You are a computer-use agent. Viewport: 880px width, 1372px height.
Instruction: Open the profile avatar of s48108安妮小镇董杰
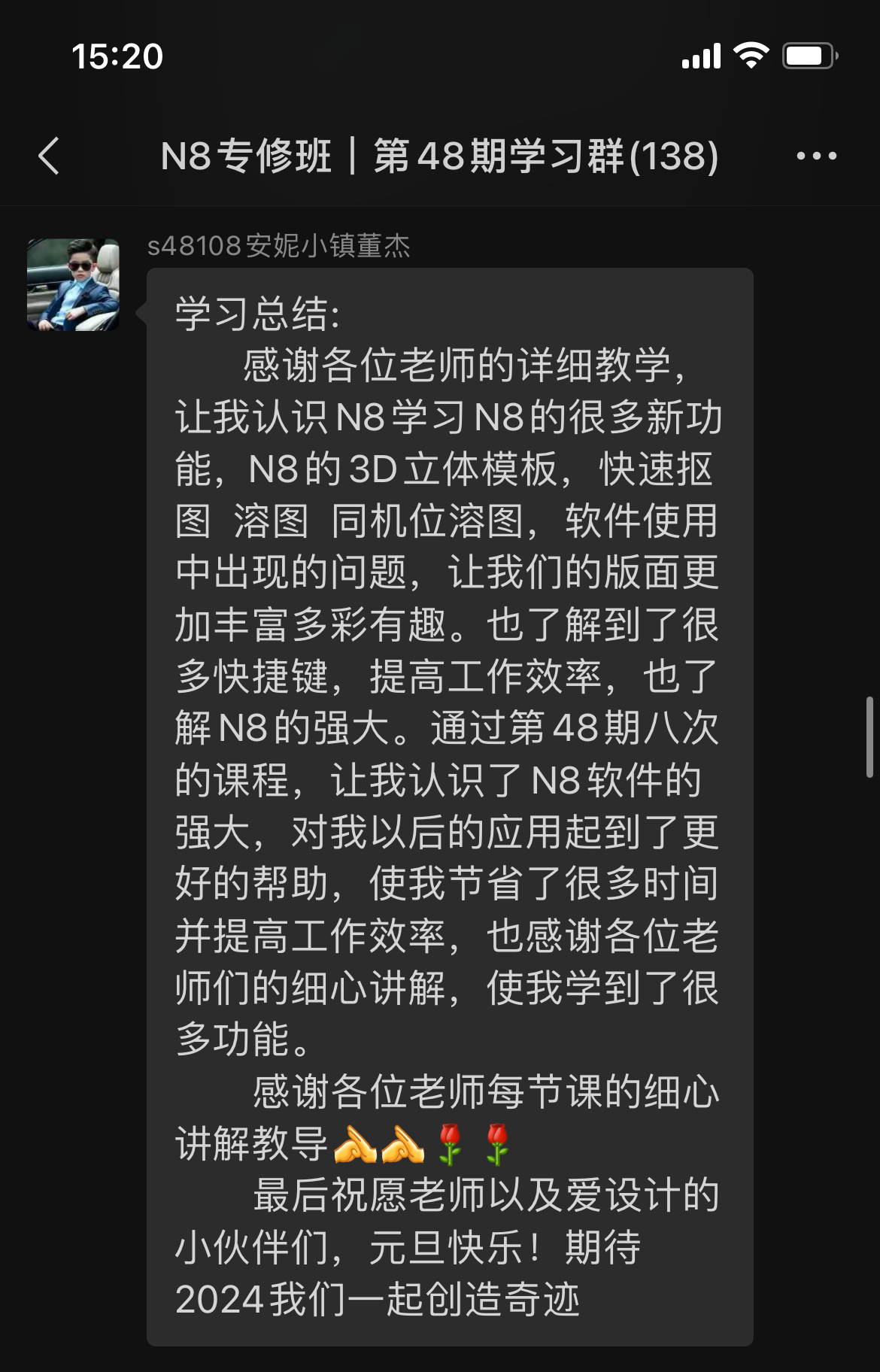coord(73,285)
